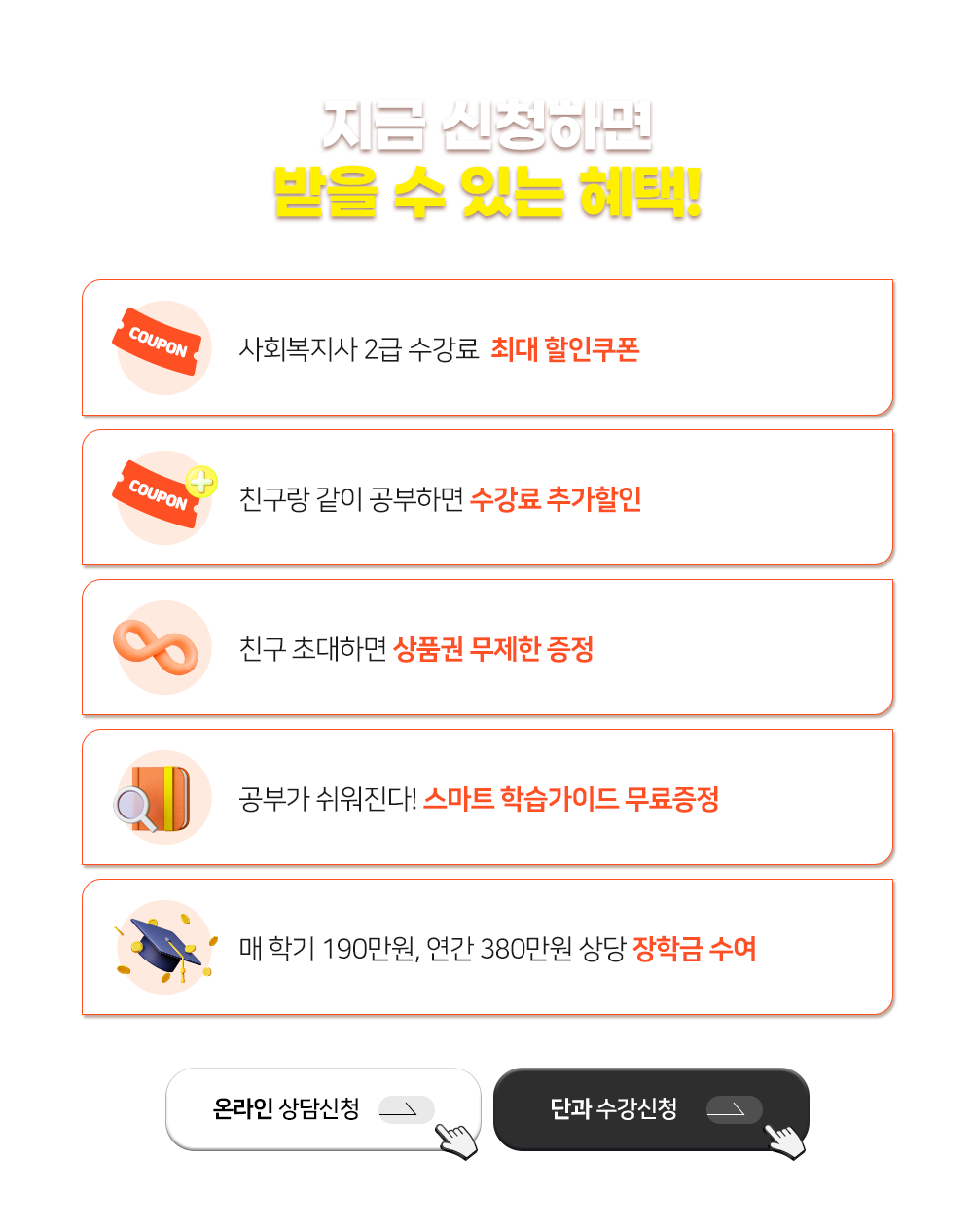Tap the 온라인 상담신청 button
Image resolution: width=973 pixels, height=1232 pixels.
click(x=323, y=1109)
